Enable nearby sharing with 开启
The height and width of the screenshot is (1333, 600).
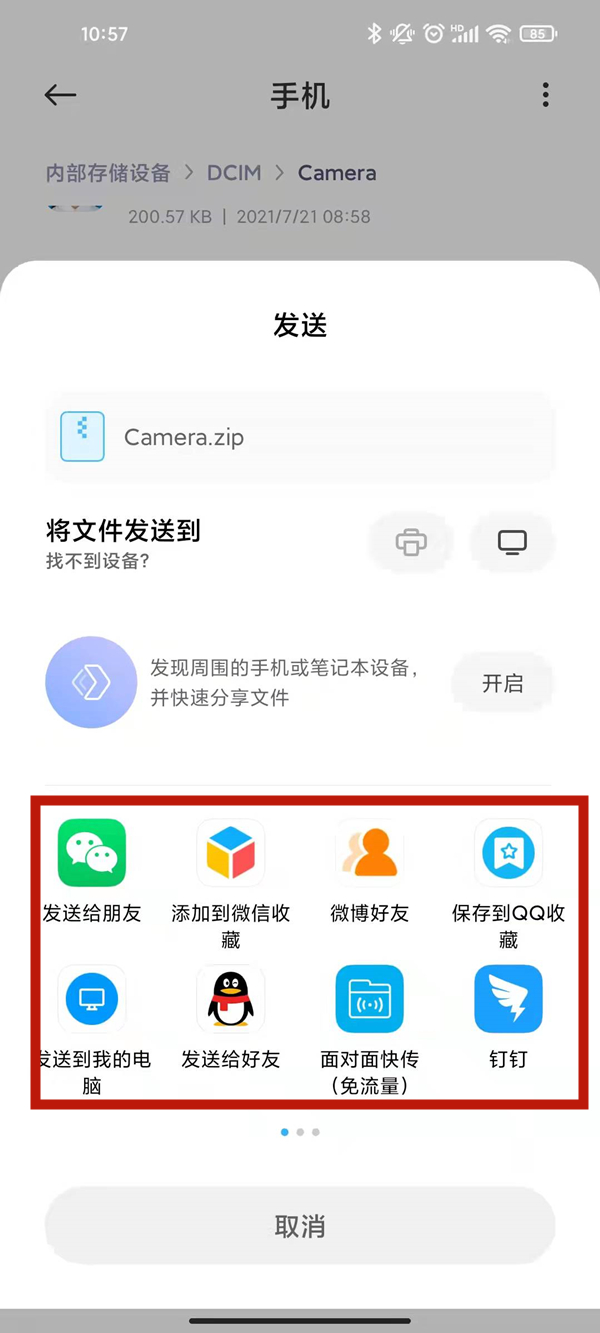[x=502, y=684]
